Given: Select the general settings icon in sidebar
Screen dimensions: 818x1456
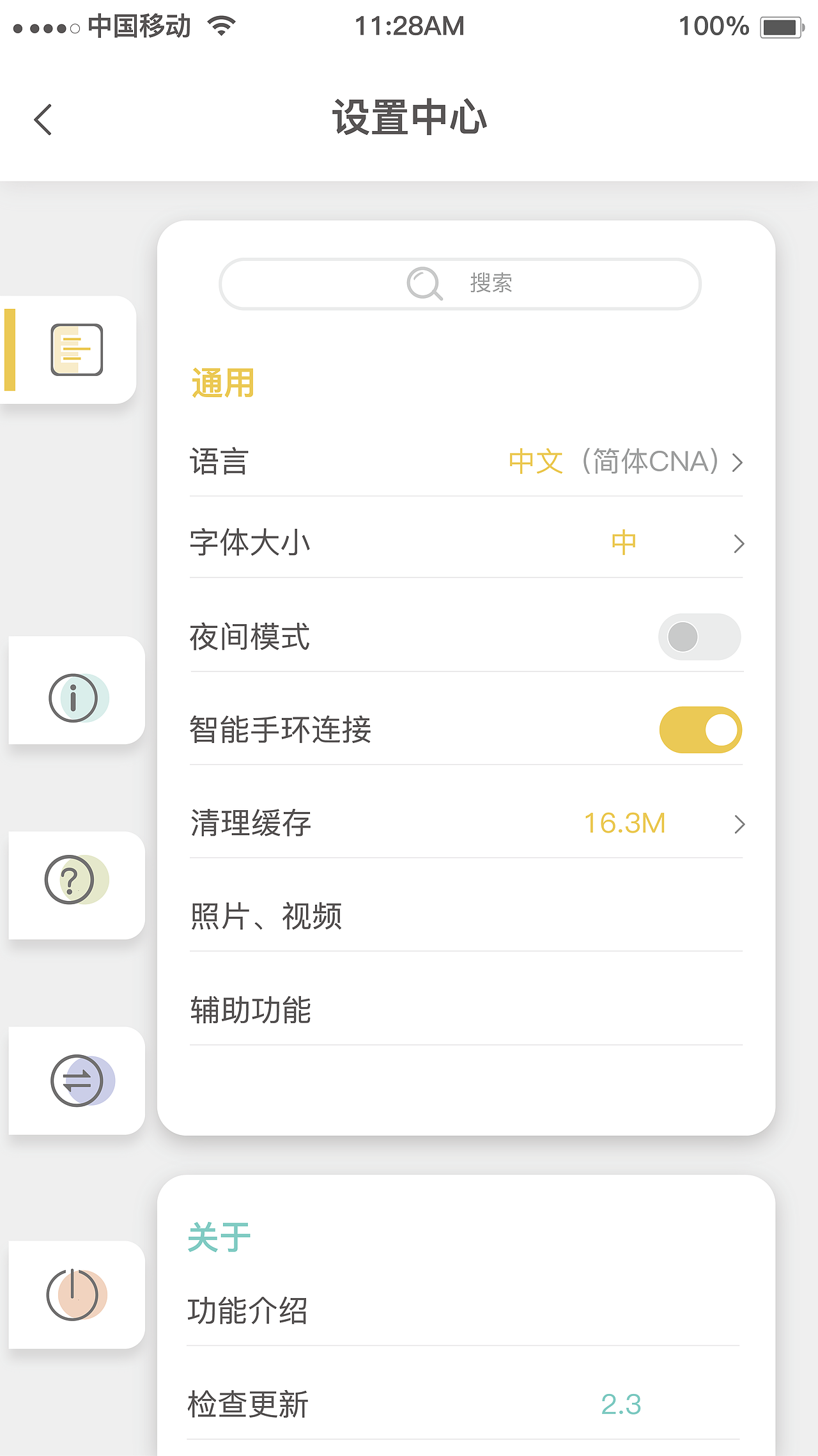Looking at the screenshot, I should click(75, 350).
